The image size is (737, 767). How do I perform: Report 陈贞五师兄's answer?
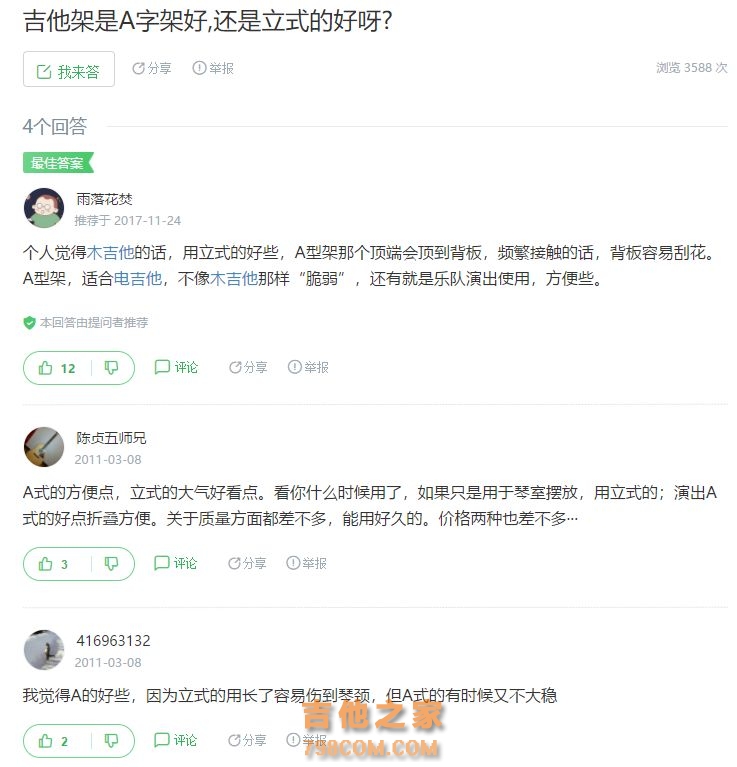[x=308, y=564]
